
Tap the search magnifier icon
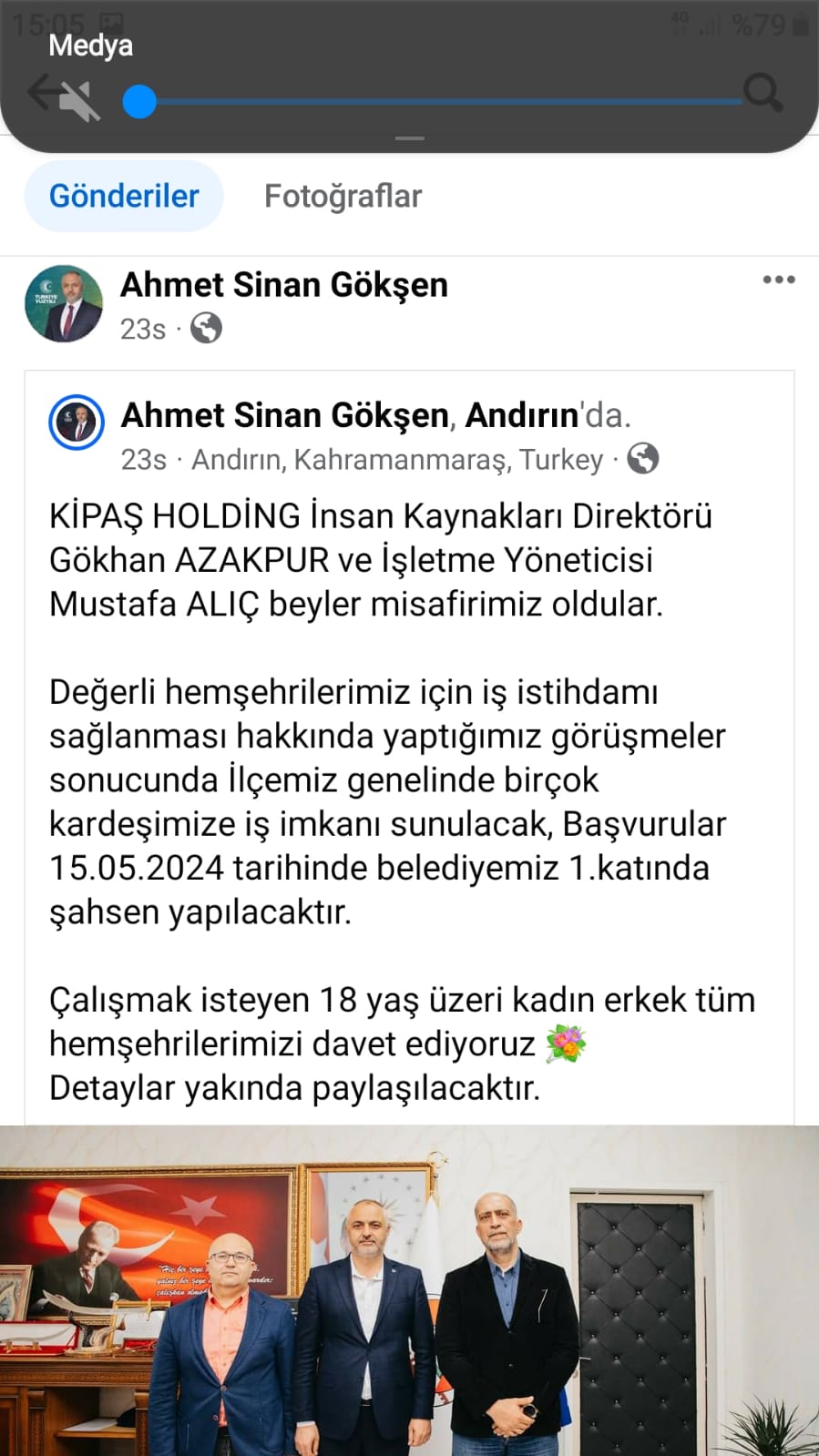pos(762,92)
